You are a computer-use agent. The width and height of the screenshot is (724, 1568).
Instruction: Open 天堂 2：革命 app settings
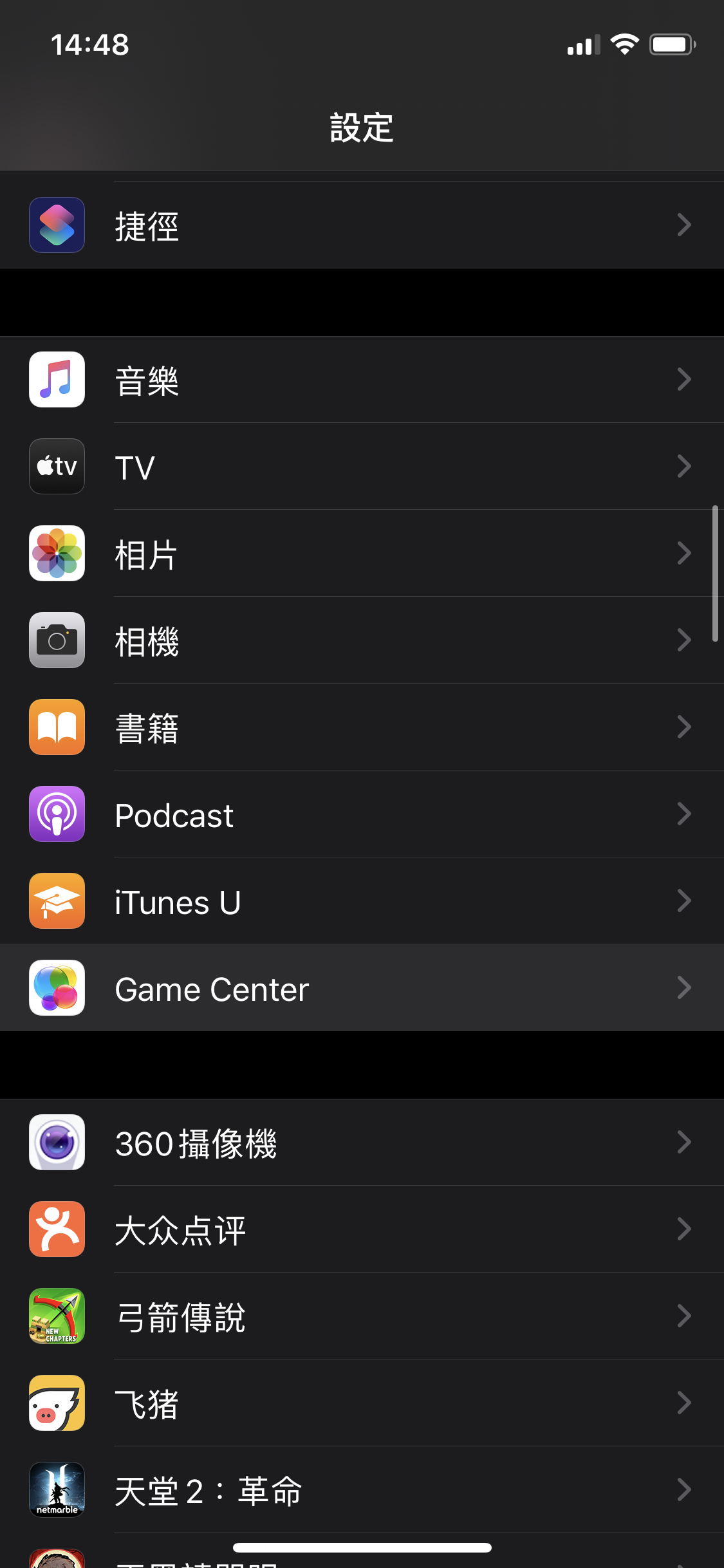[362, 1490]
